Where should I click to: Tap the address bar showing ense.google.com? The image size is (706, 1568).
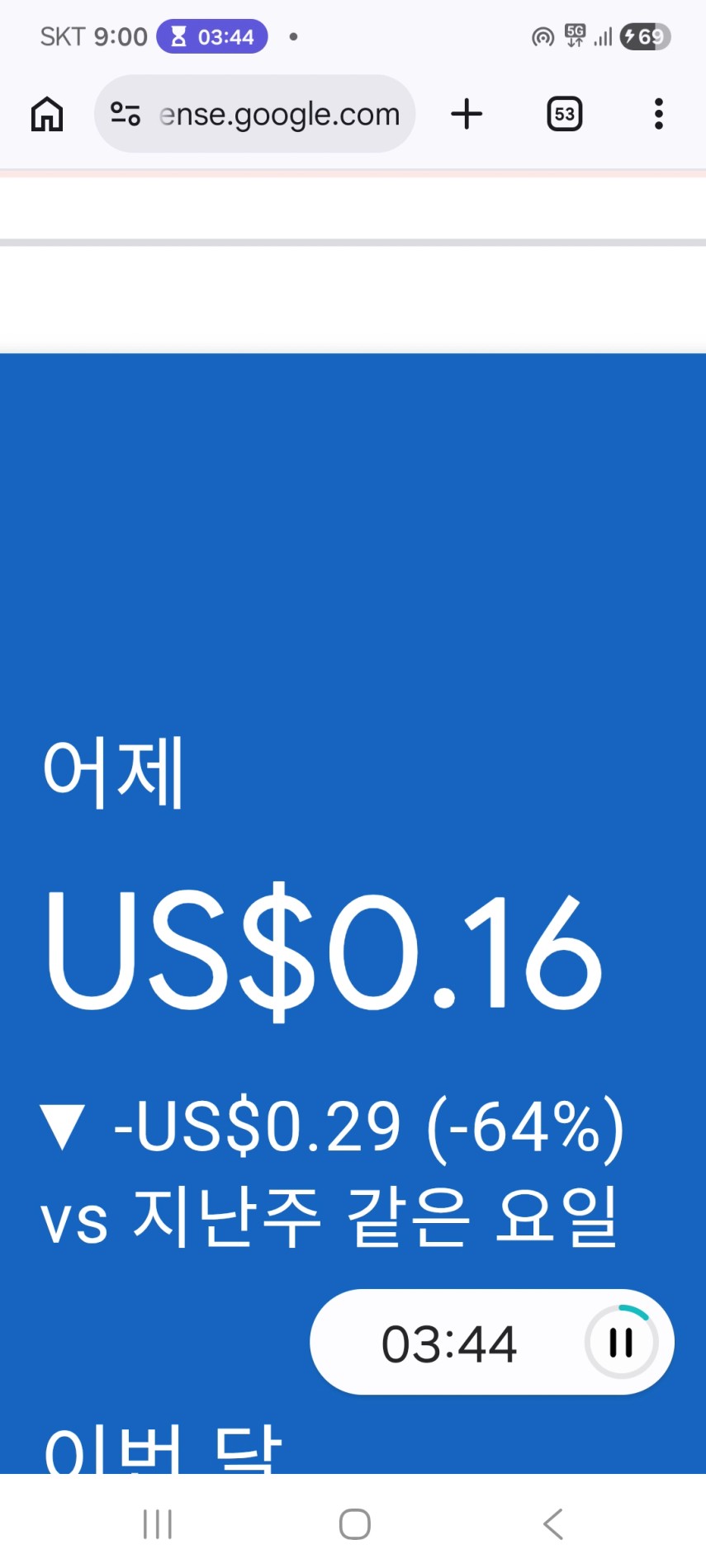coord(279,114)
